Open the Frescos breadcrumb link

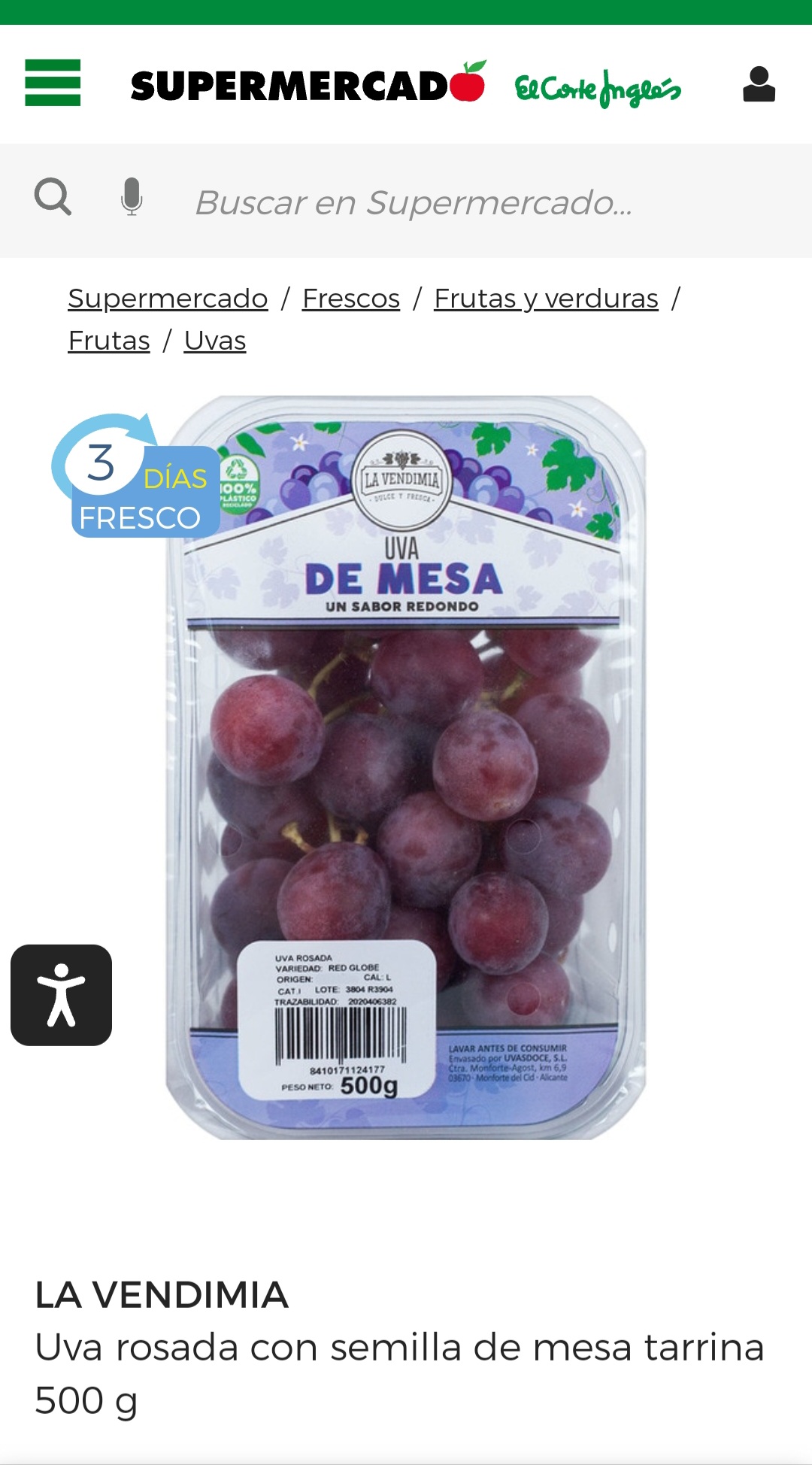point(351,299)
